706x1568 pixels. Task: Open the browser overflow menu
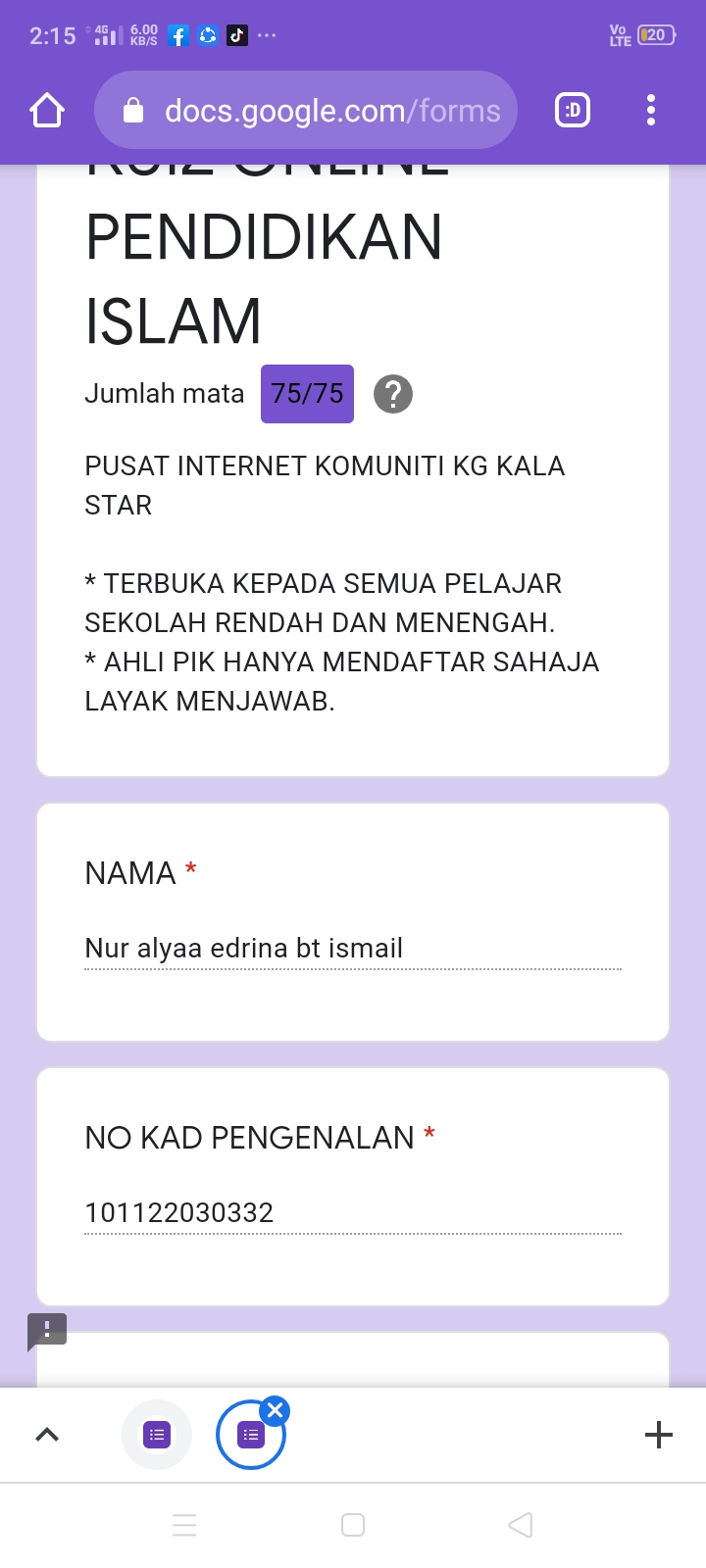click(651, 111)
